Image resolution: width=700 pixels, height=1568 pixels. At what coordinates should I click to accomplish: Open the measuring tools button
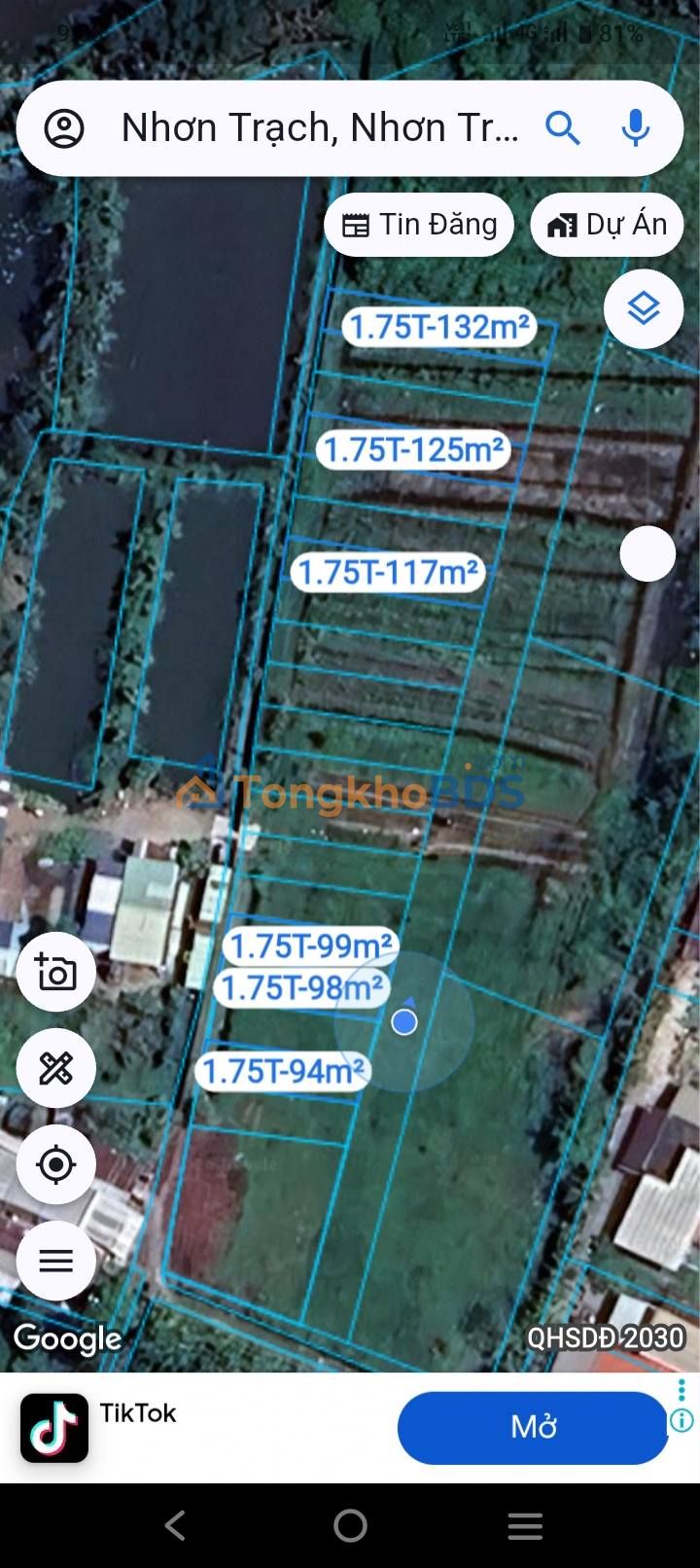click(56, 1068)
